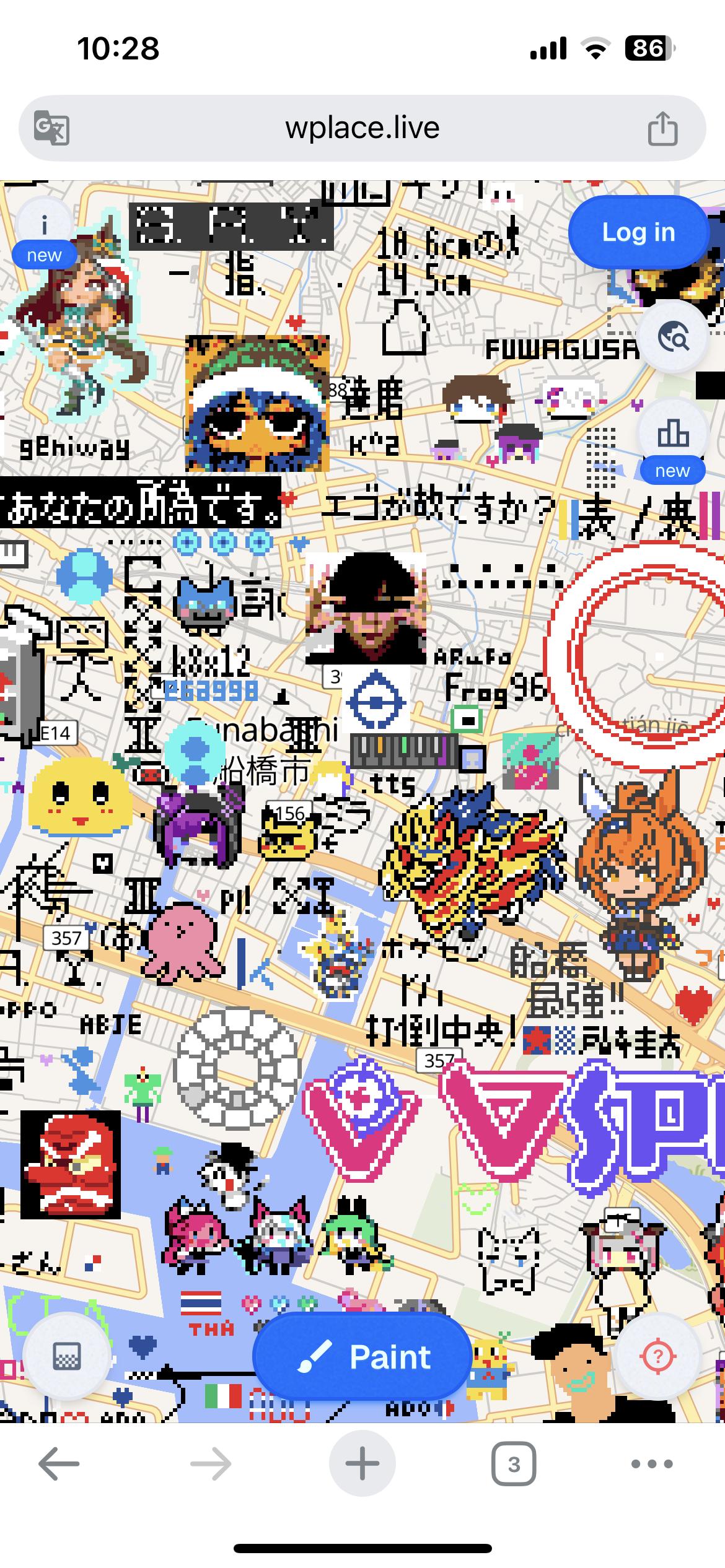Open the browser's more options menu
The height and width of the screenshot is (1568, 725).
pos(652,1464)
